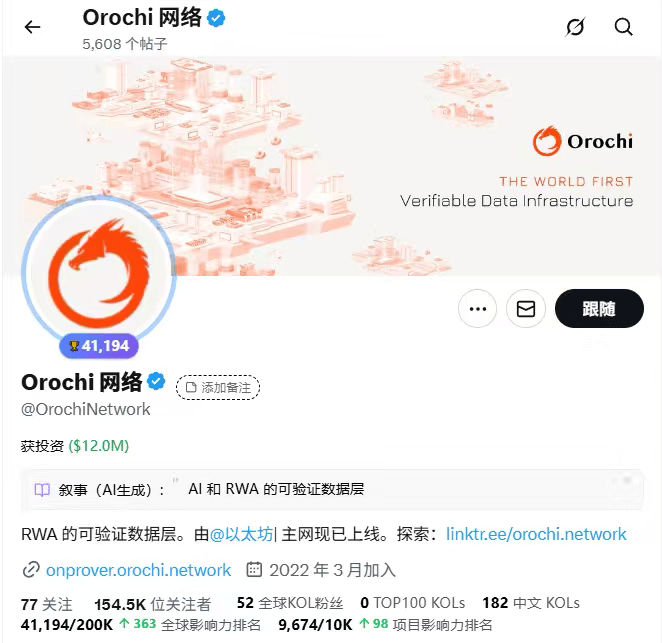
Task: Open the @以太坊 mention
Action: (241, 534)
